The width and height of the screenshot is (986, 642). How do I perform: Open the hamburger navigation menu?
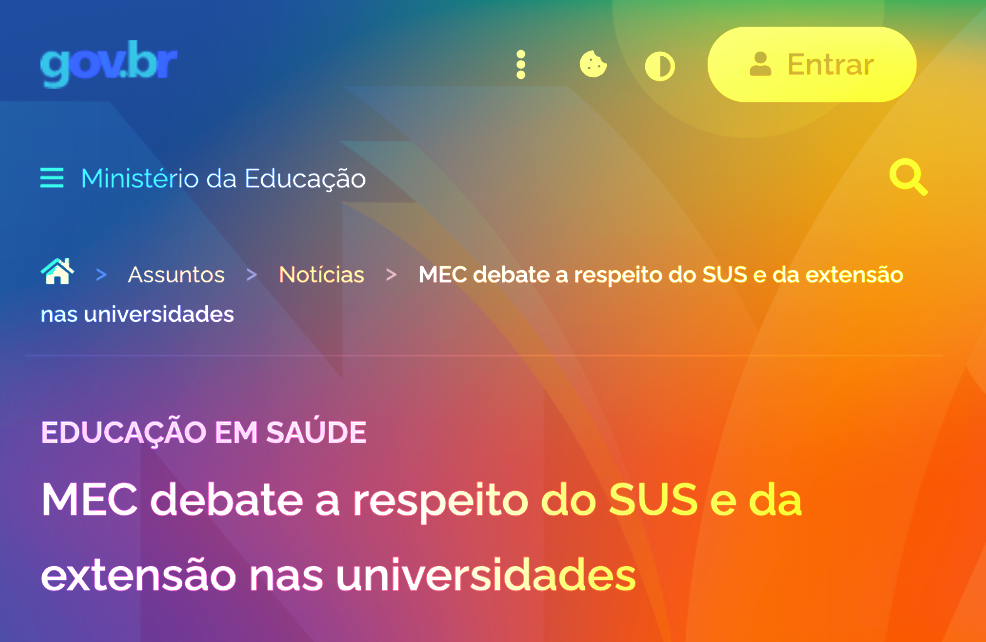(x=51, y=179)
